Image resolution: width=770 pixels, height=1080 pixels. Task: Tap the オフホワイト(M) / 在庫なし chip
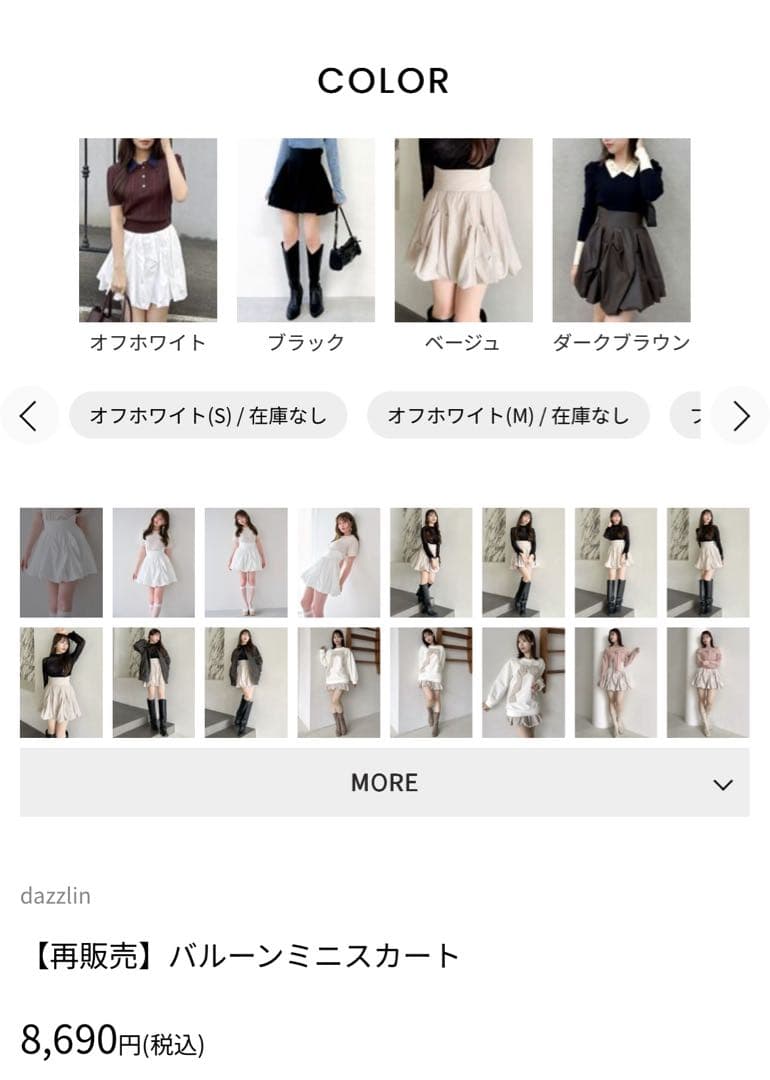(x=508, y=415)
